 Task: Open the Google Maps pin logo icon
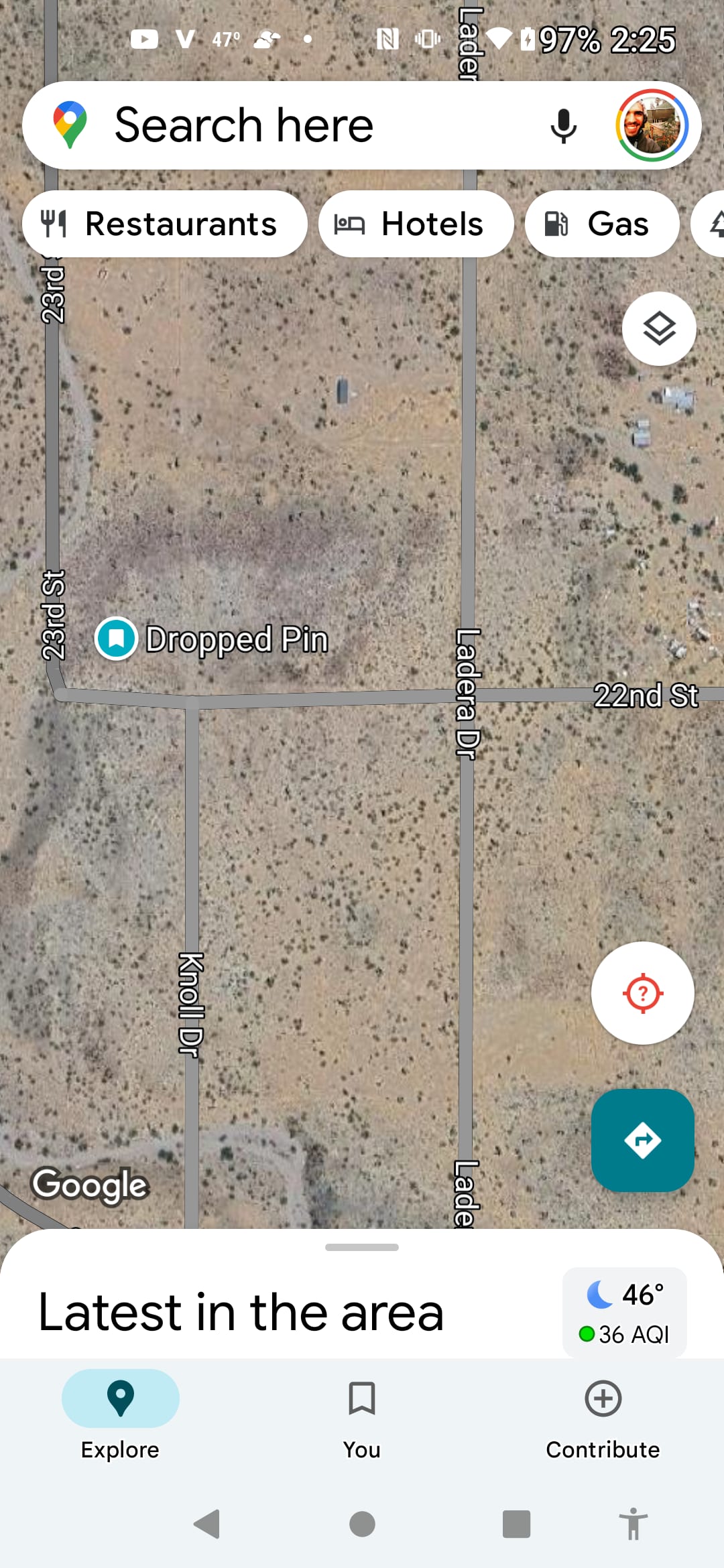pyautogui.click(x=70, y=124)
